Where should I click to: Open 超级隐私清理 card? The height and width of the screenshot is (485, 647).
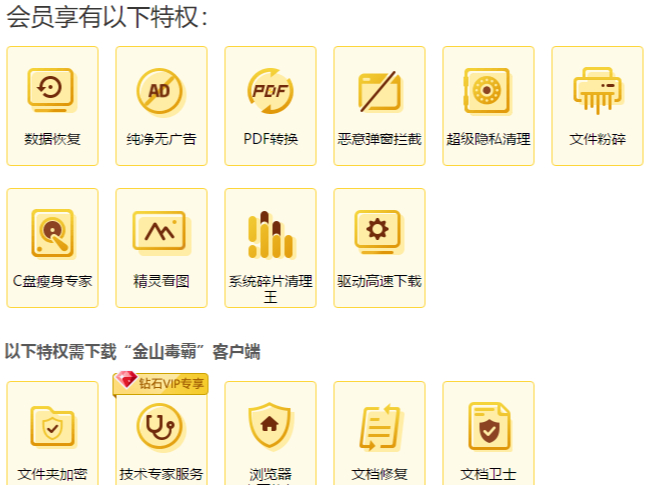488,106
